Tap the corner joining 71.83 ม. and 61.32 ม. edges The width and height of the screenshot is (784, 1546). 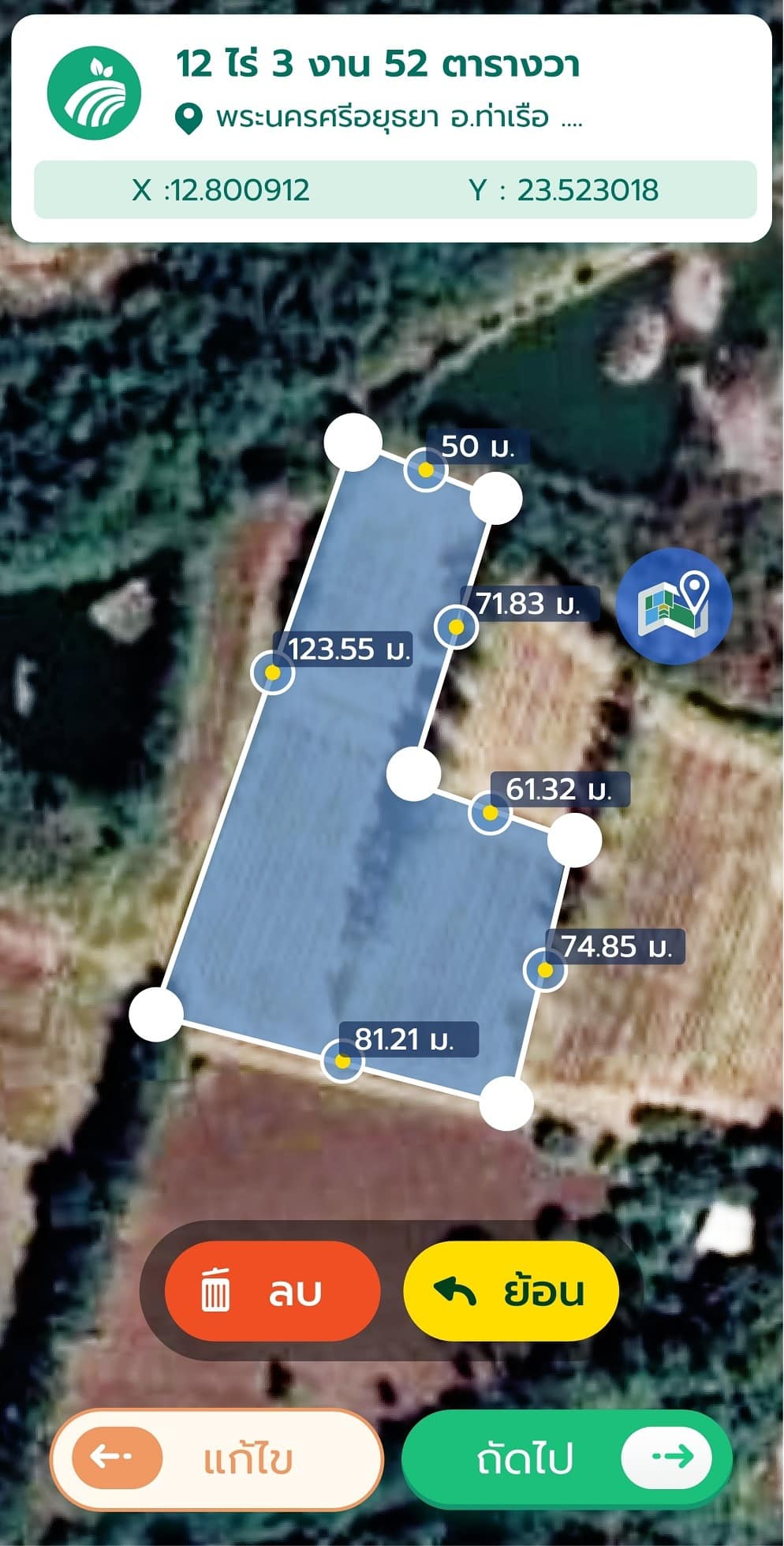tap(413, 773)
